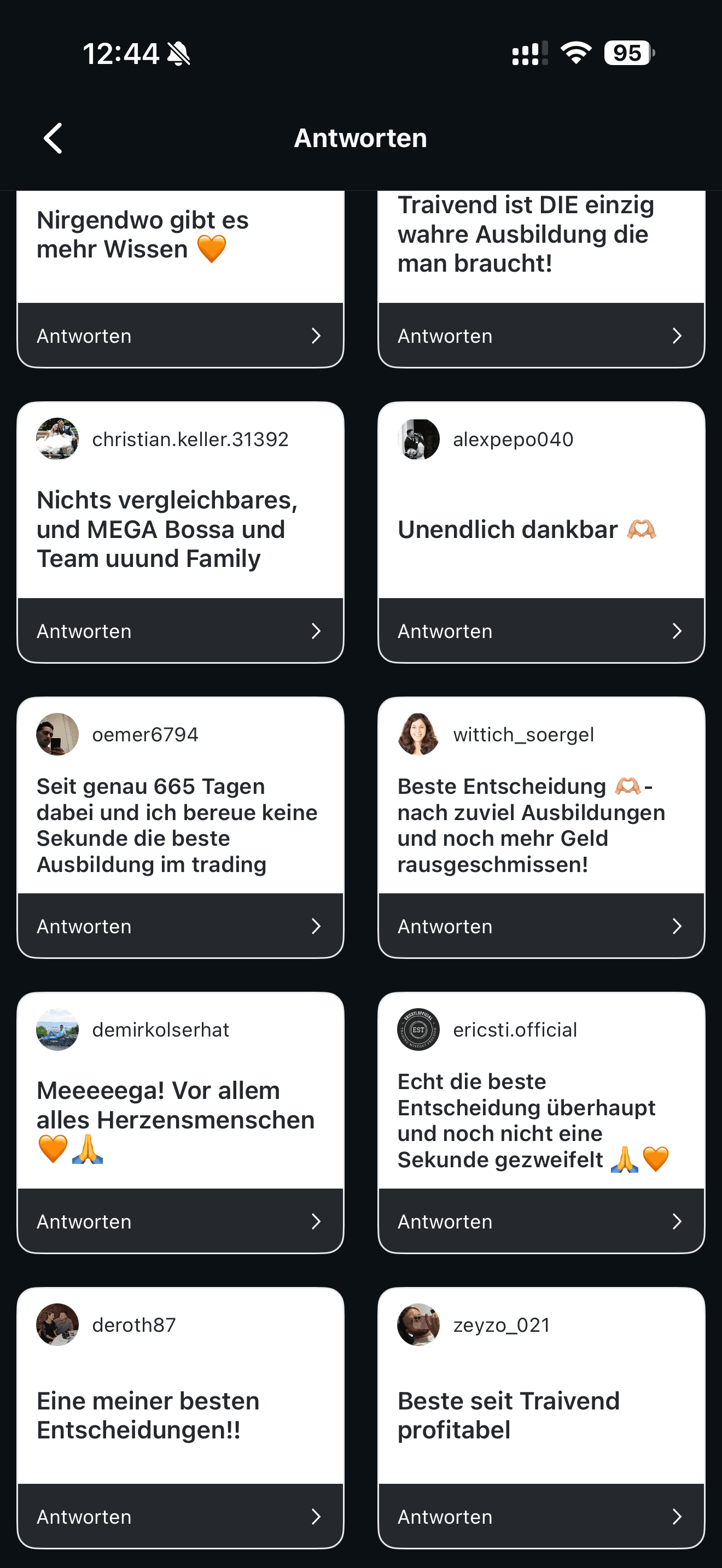This screenshot has width=722, height=1568.
Task: Tap the Wi-Fi icon in status bar
Action: (575, 54)
